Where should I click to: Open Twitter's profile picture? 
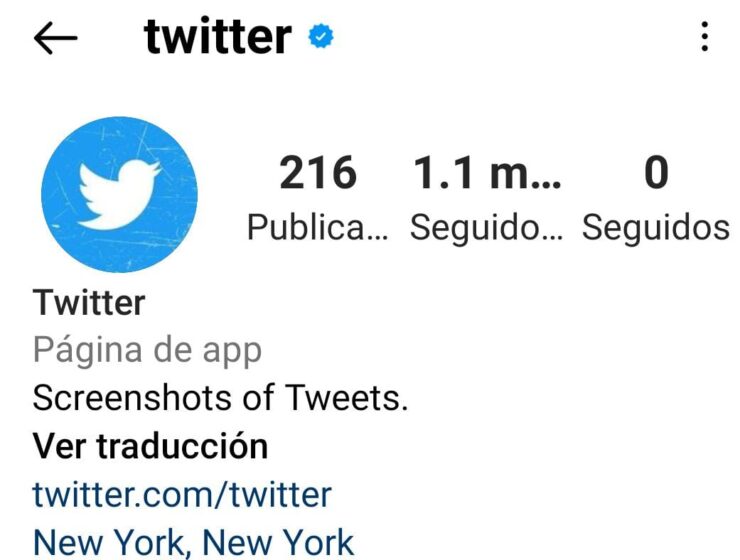[x=119, y=194]
